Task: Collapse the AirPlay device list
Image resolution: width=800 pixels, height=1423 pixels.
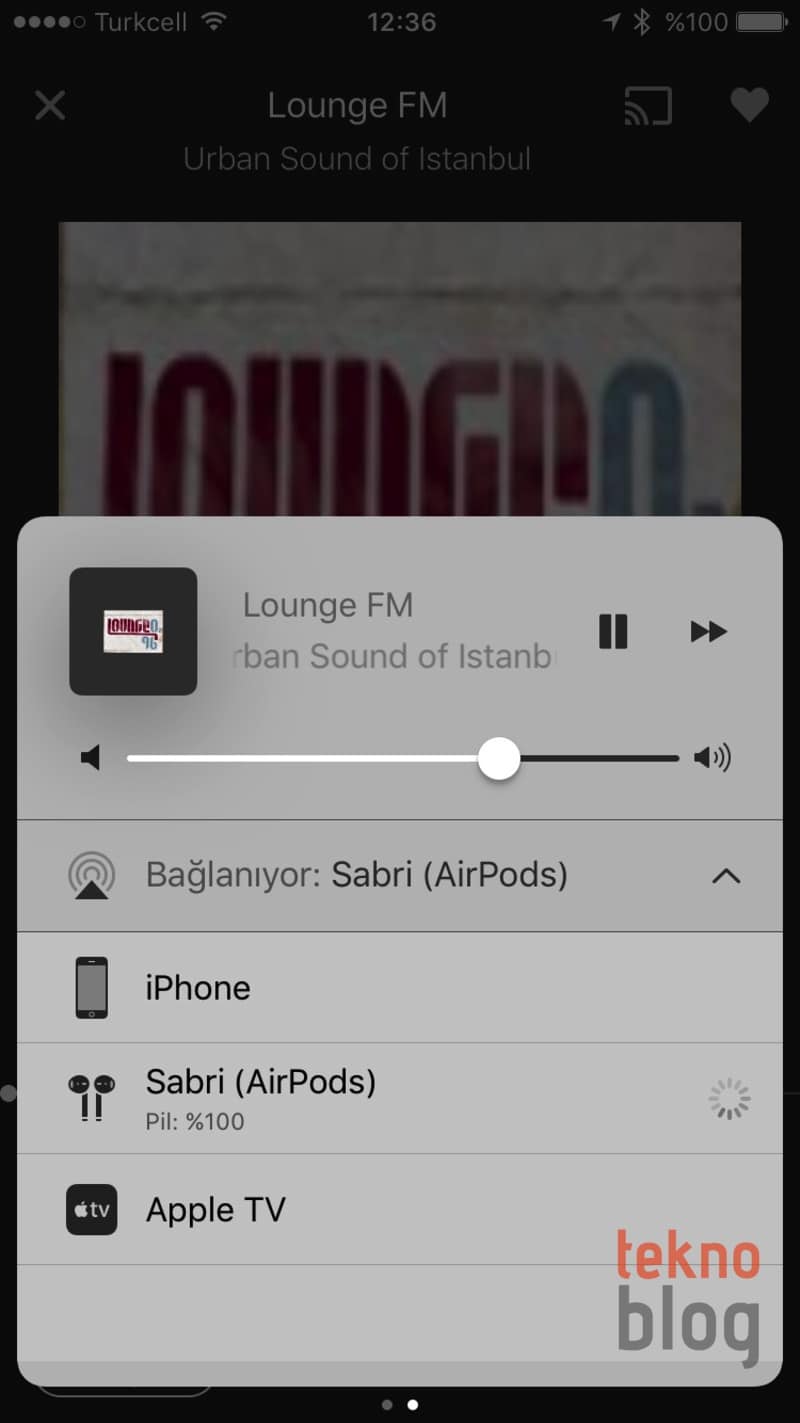Action: 725,876
